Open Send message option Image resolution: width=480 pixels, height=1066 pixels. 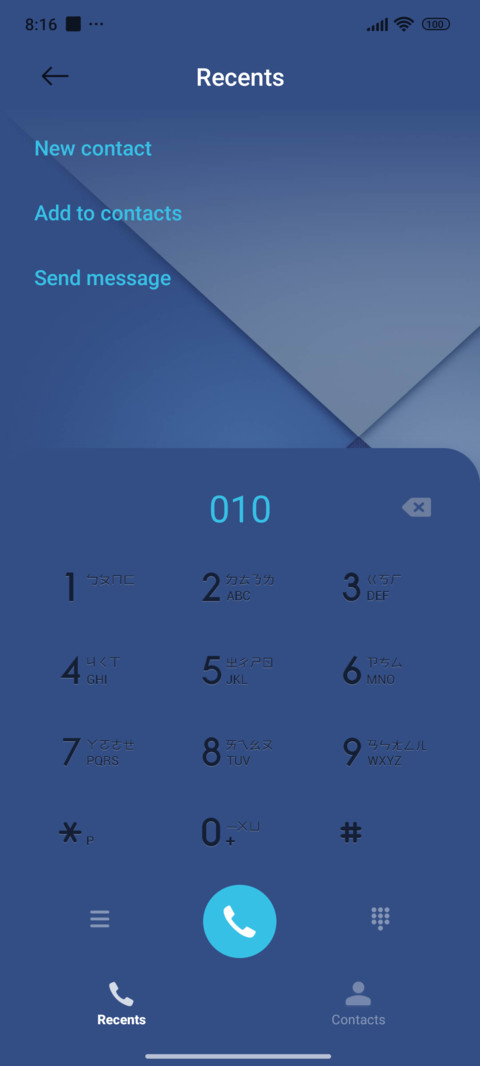pos(103,278)
